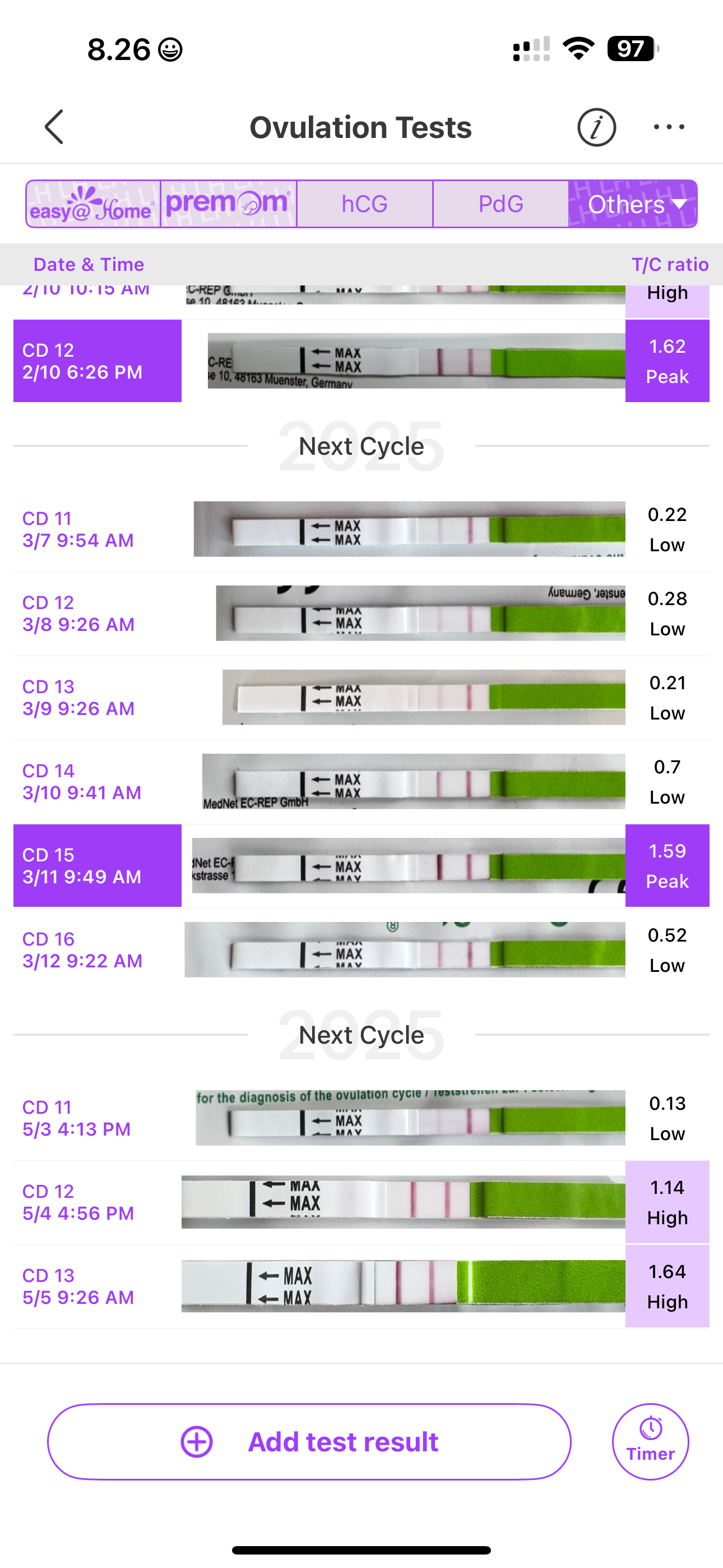
Task: Open the 3/8 9:26 AM test result
Action: (361, 613)
